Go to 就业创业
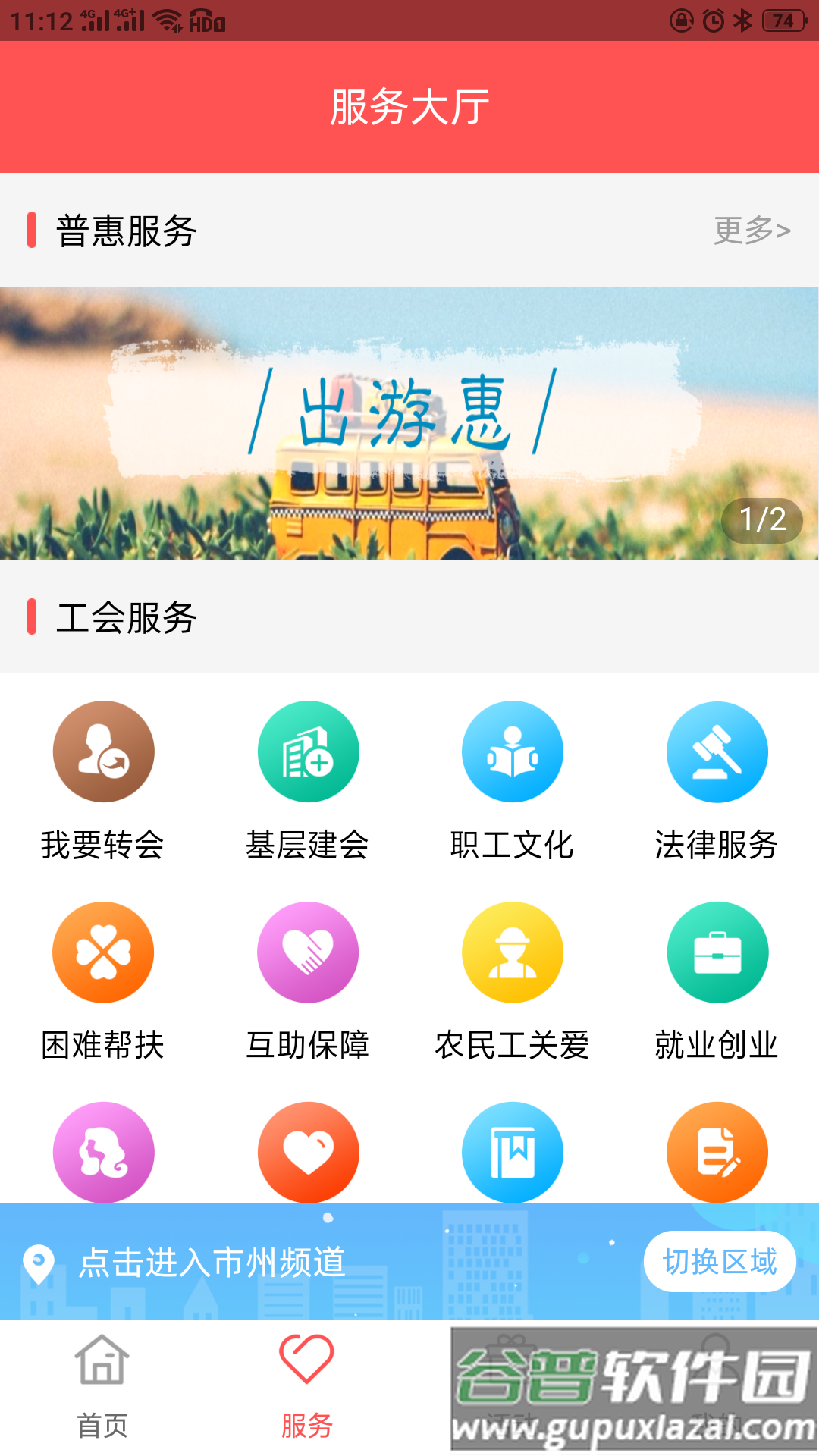The image size is (819, 1456). [717, 982]
